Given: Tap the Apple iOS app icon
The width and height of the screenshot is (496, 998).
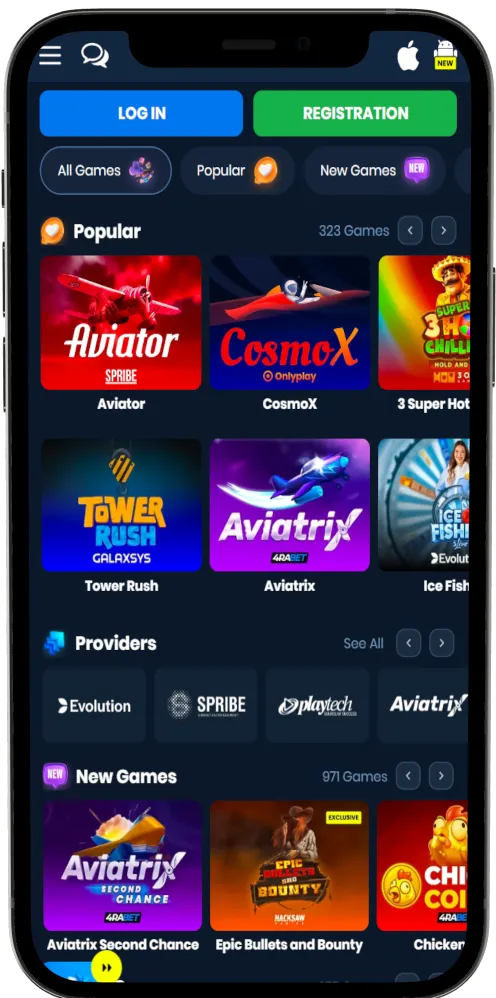Looking at the screenshot, I should (408, 56).
